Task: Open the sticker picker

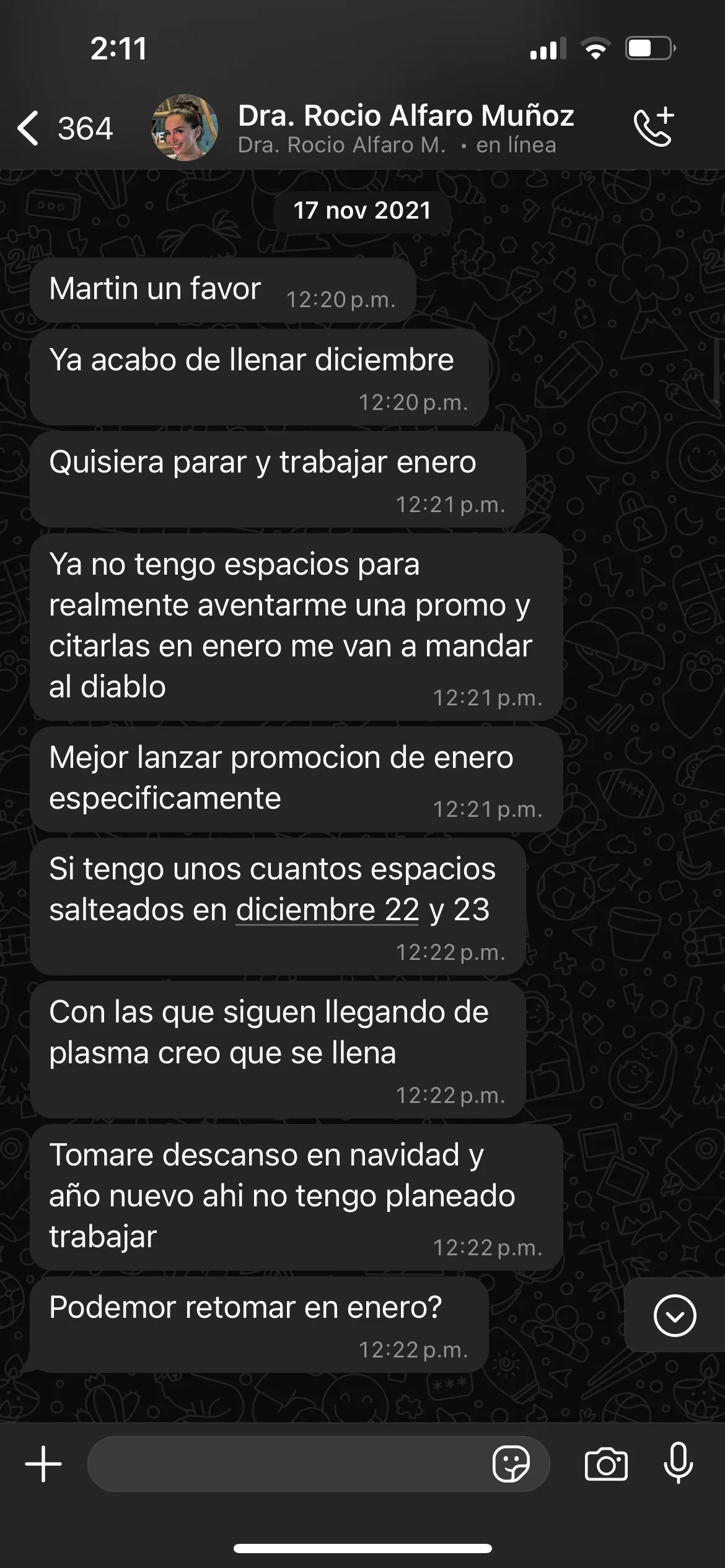Action: 511,1464
